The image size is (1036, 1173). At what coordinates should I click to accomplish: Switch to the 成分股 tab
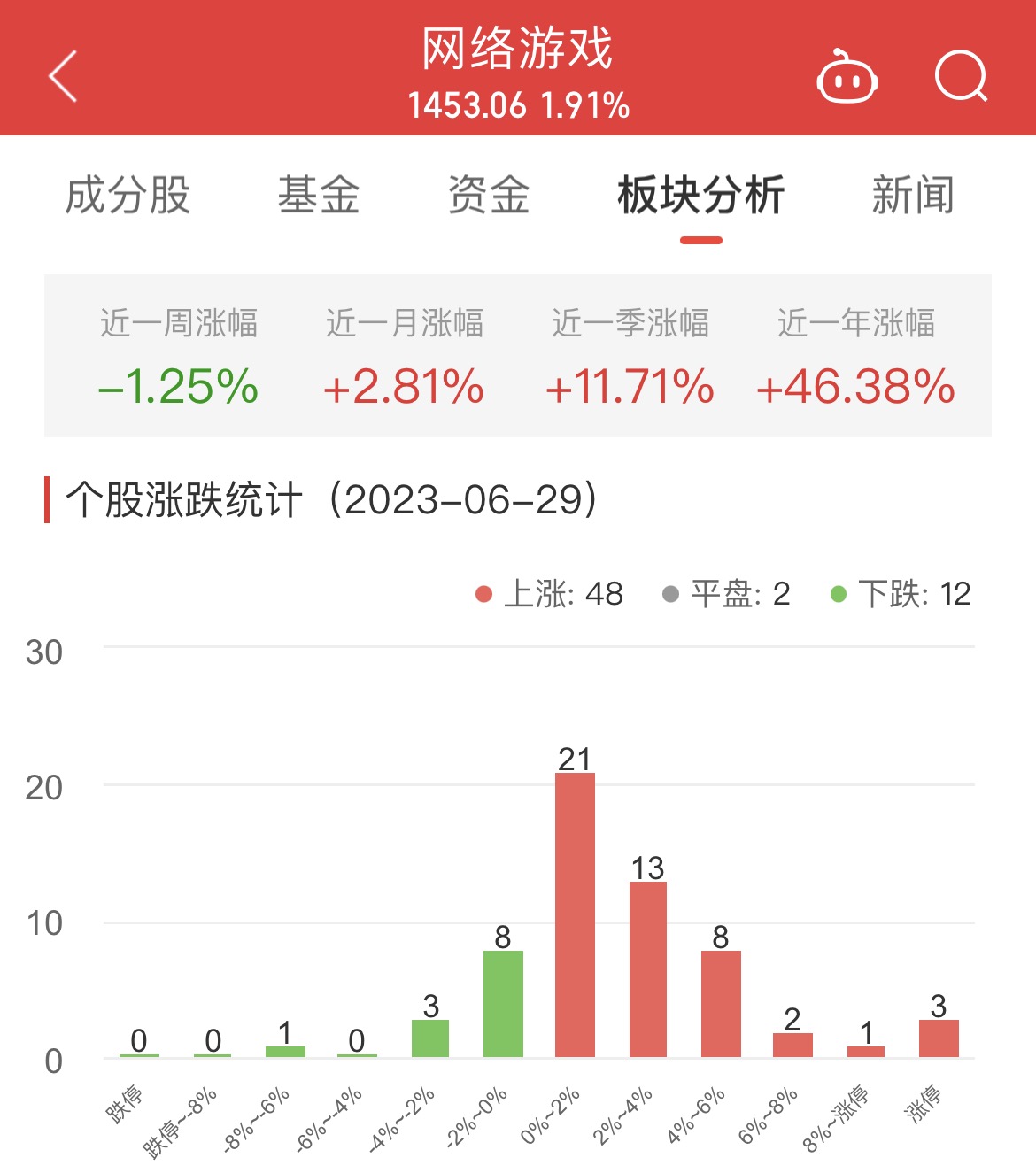coord(128,196)
